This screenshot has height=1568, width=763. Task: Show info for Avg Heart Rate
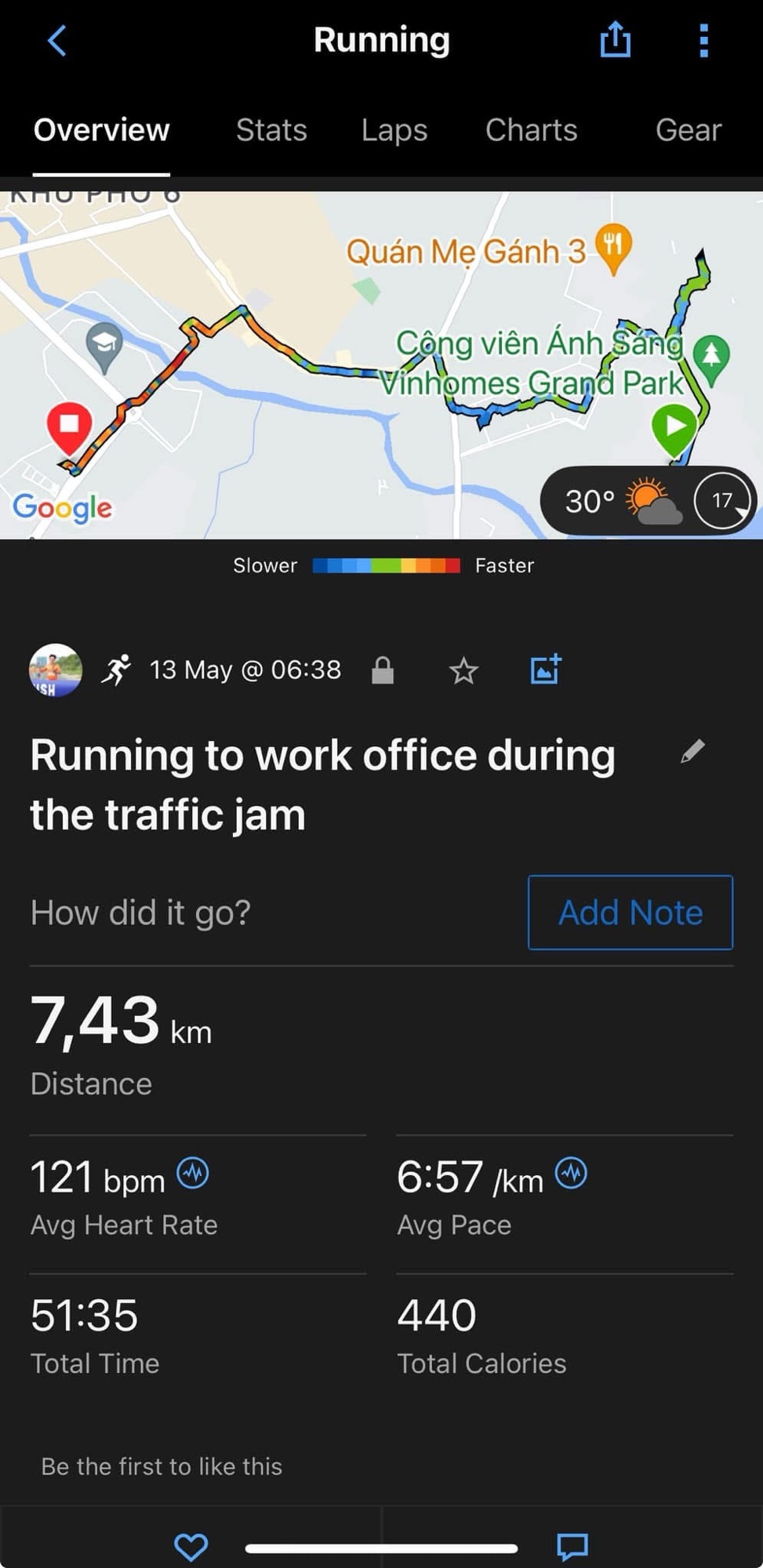click(x=193, y=1174)
